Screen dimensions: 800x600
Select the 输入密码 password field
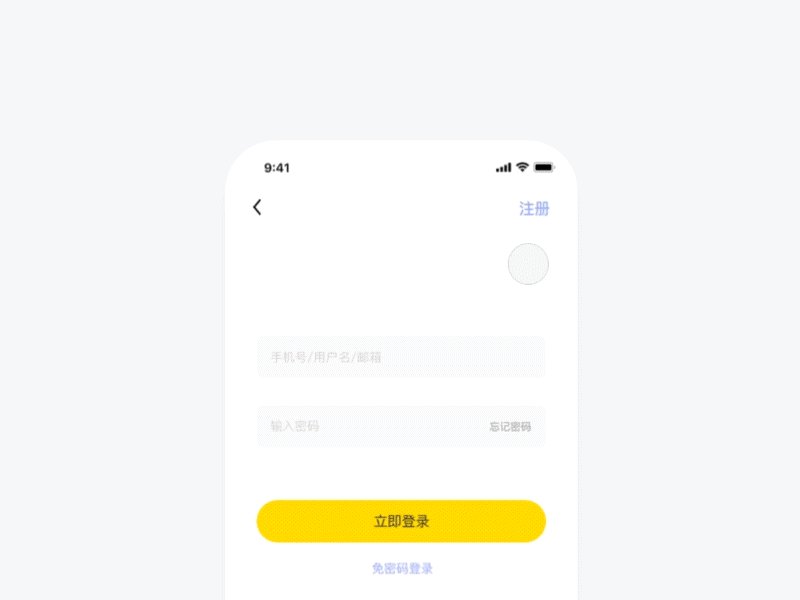tap(370, 426)
